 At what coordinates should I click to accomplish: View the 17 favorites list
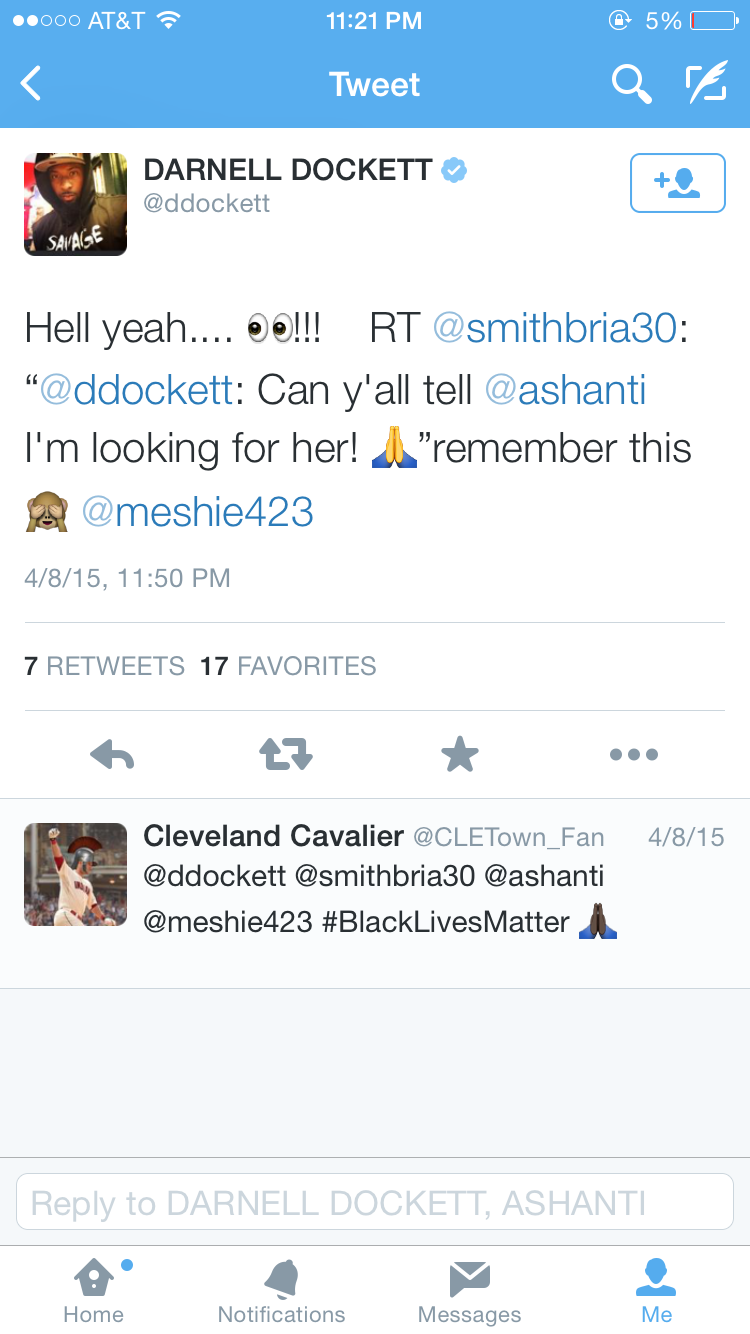288,666
